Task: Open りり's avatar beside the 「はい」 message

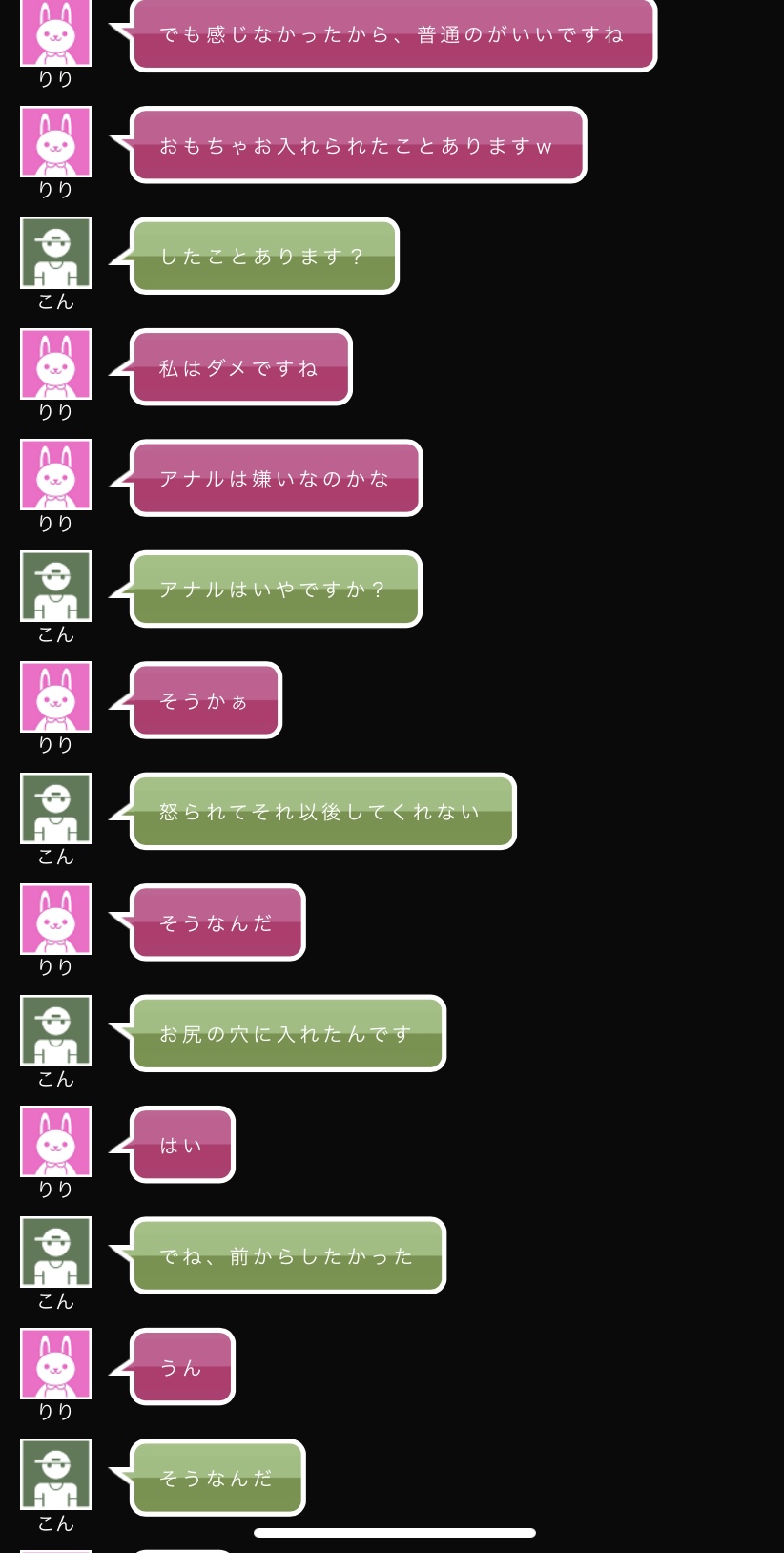Action: coord(55,1142)
